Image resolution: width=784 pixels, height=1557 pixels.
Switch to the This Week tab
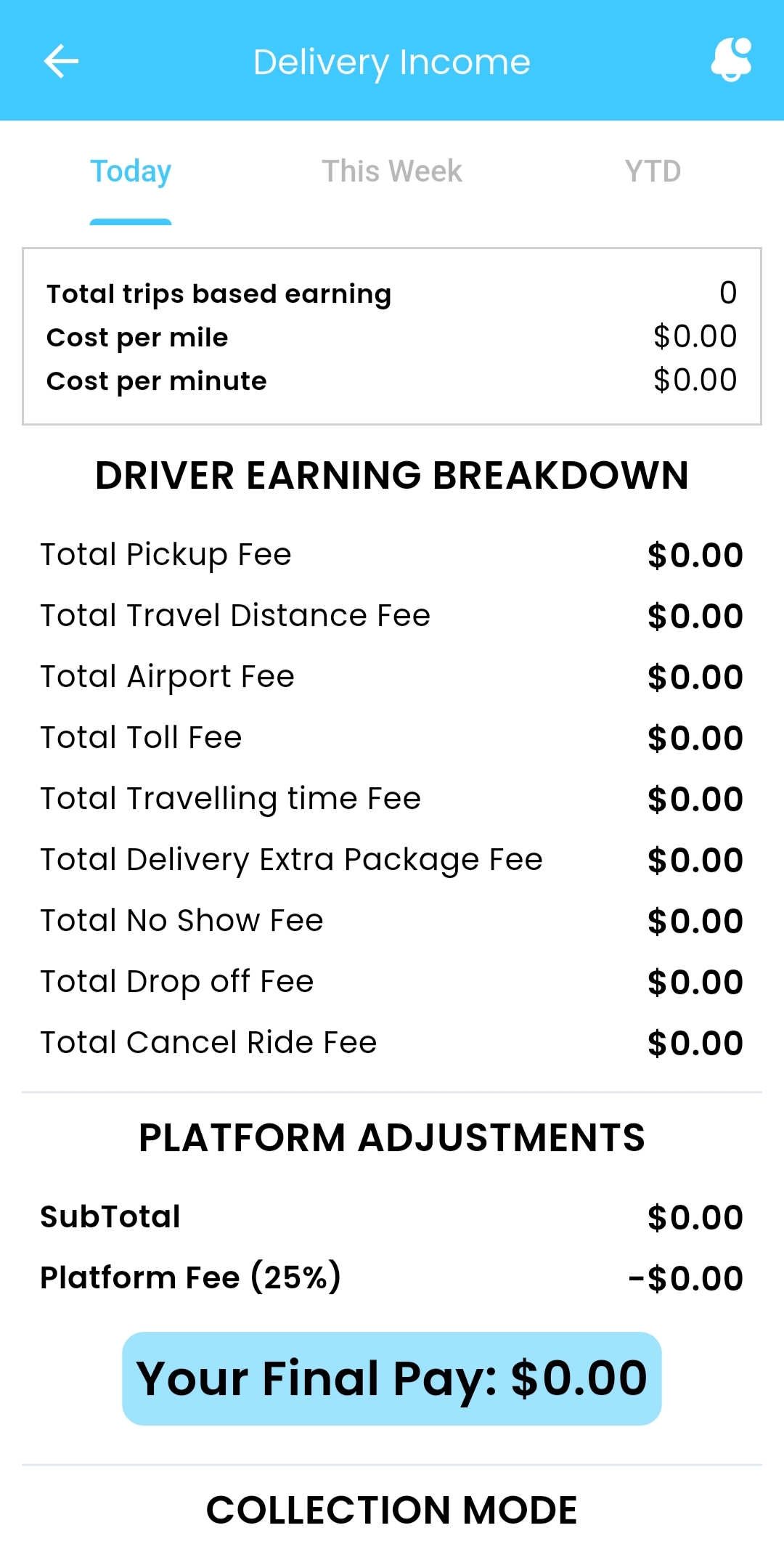coord(391,171)
